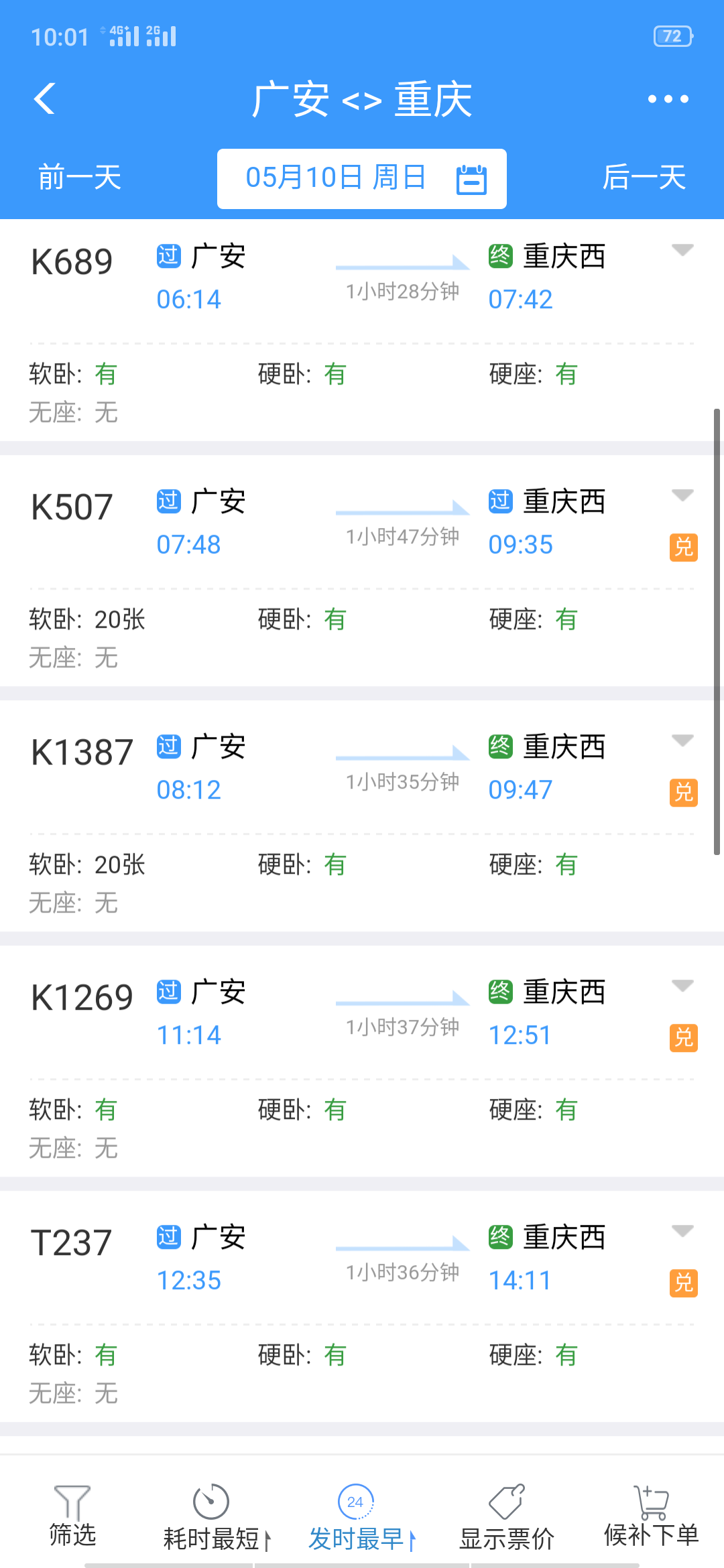Go back from the 广安 <> 重庆 results

pos(45,99)
